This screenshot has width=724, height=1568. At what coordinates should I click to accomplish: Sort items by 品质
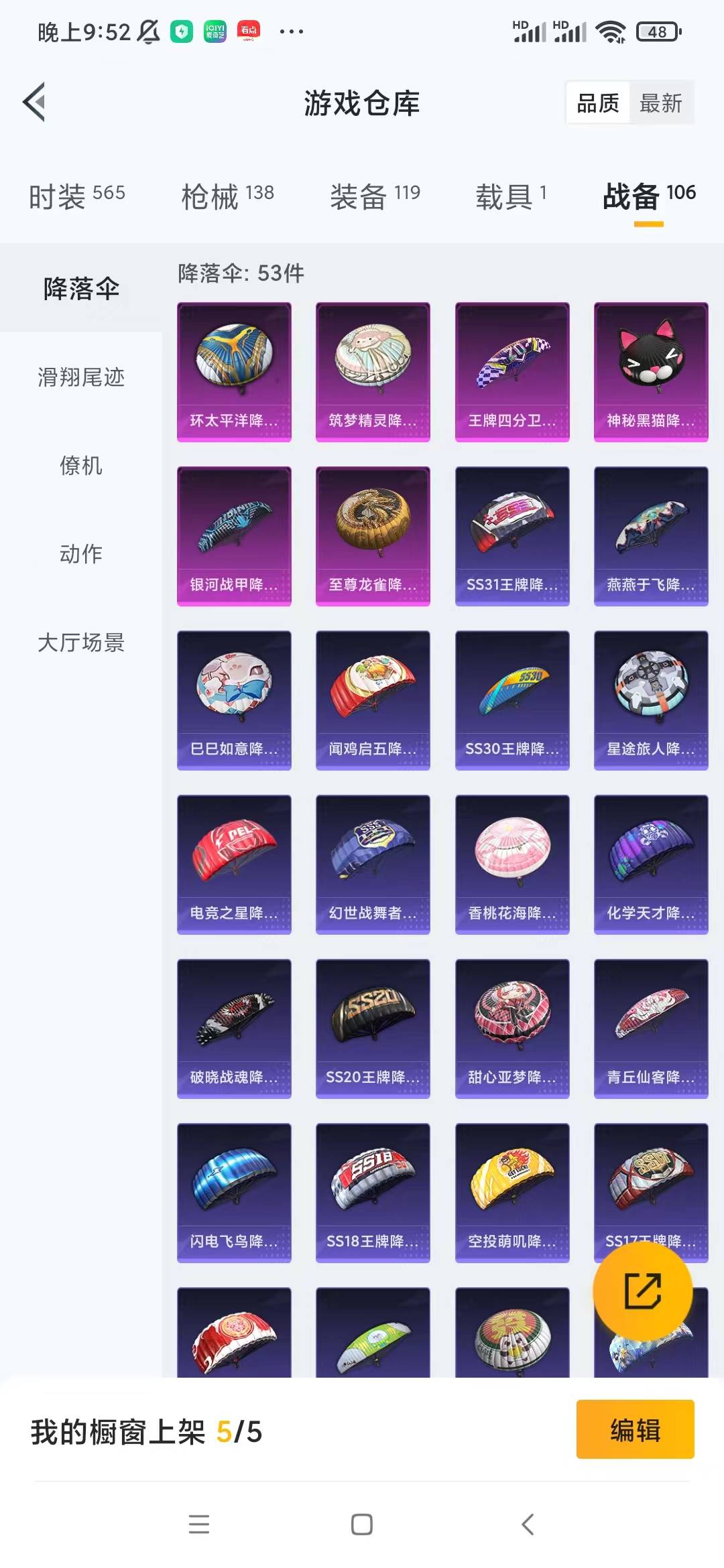pos(597,103)
